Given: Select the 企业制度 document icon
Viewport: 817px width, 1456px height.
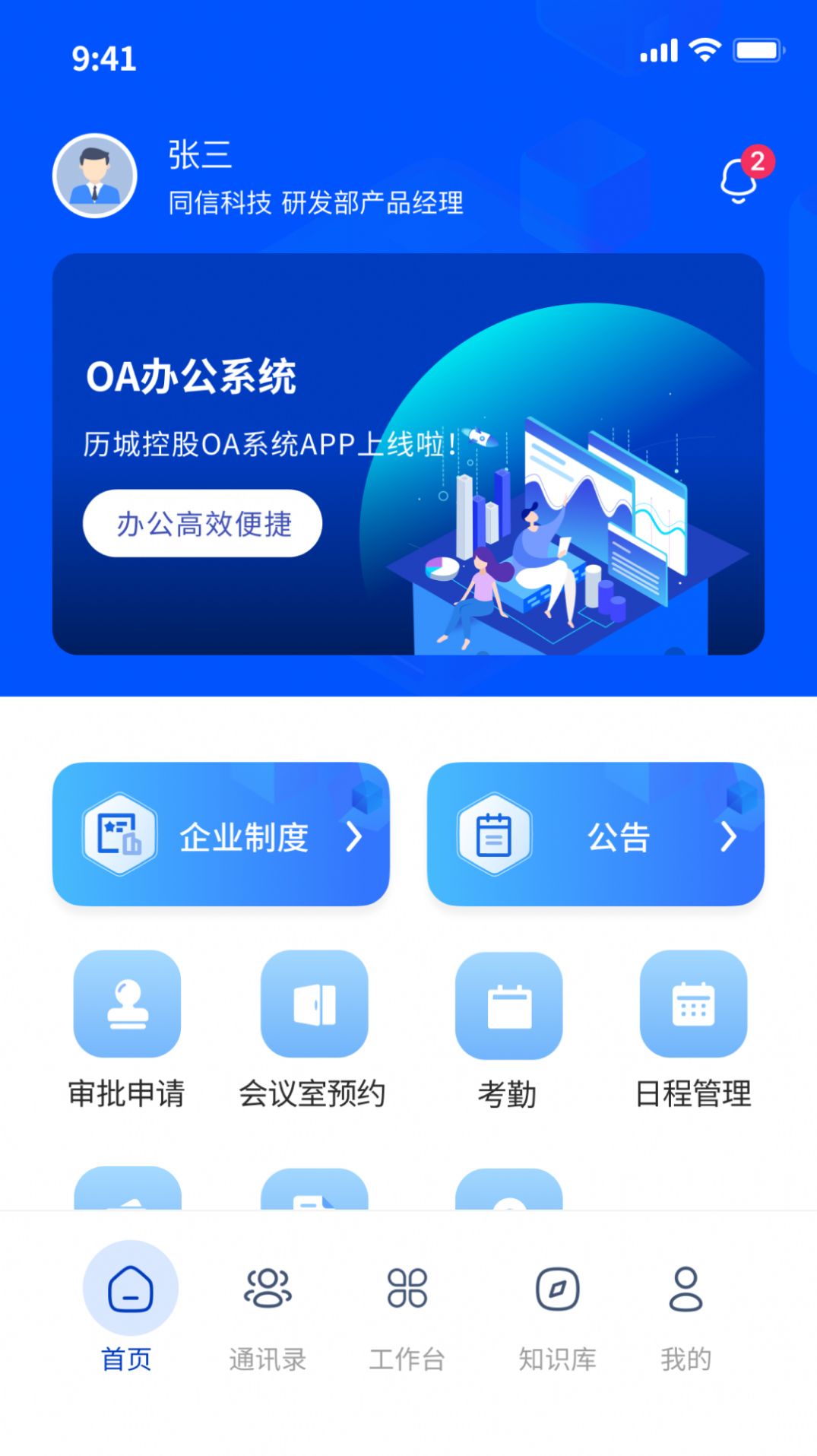Looking at the screenshot, I should (x=118, y=836).
